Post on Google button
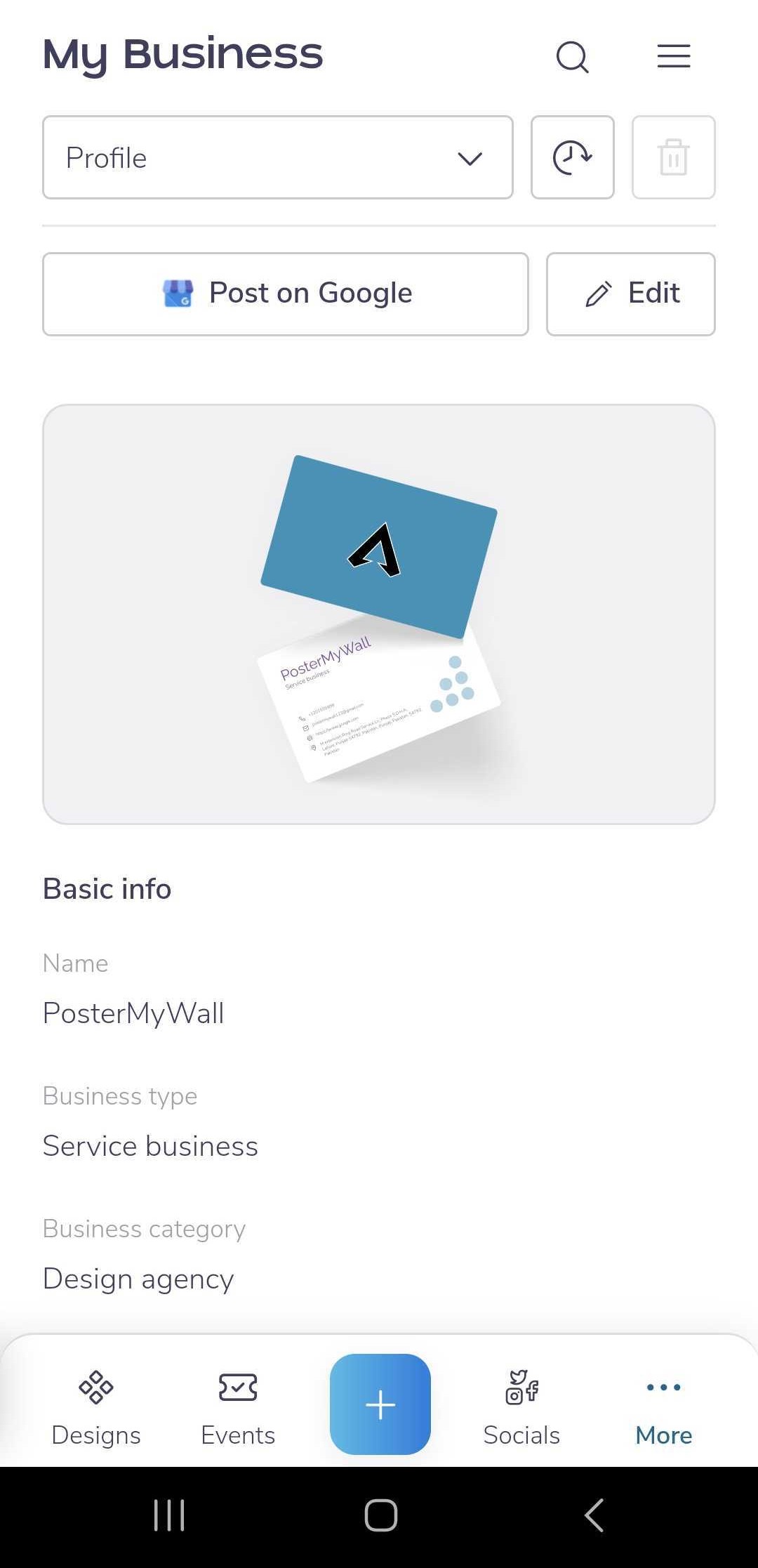The width and height of the screenshot is (758, 1568). [x=286, y=294]
